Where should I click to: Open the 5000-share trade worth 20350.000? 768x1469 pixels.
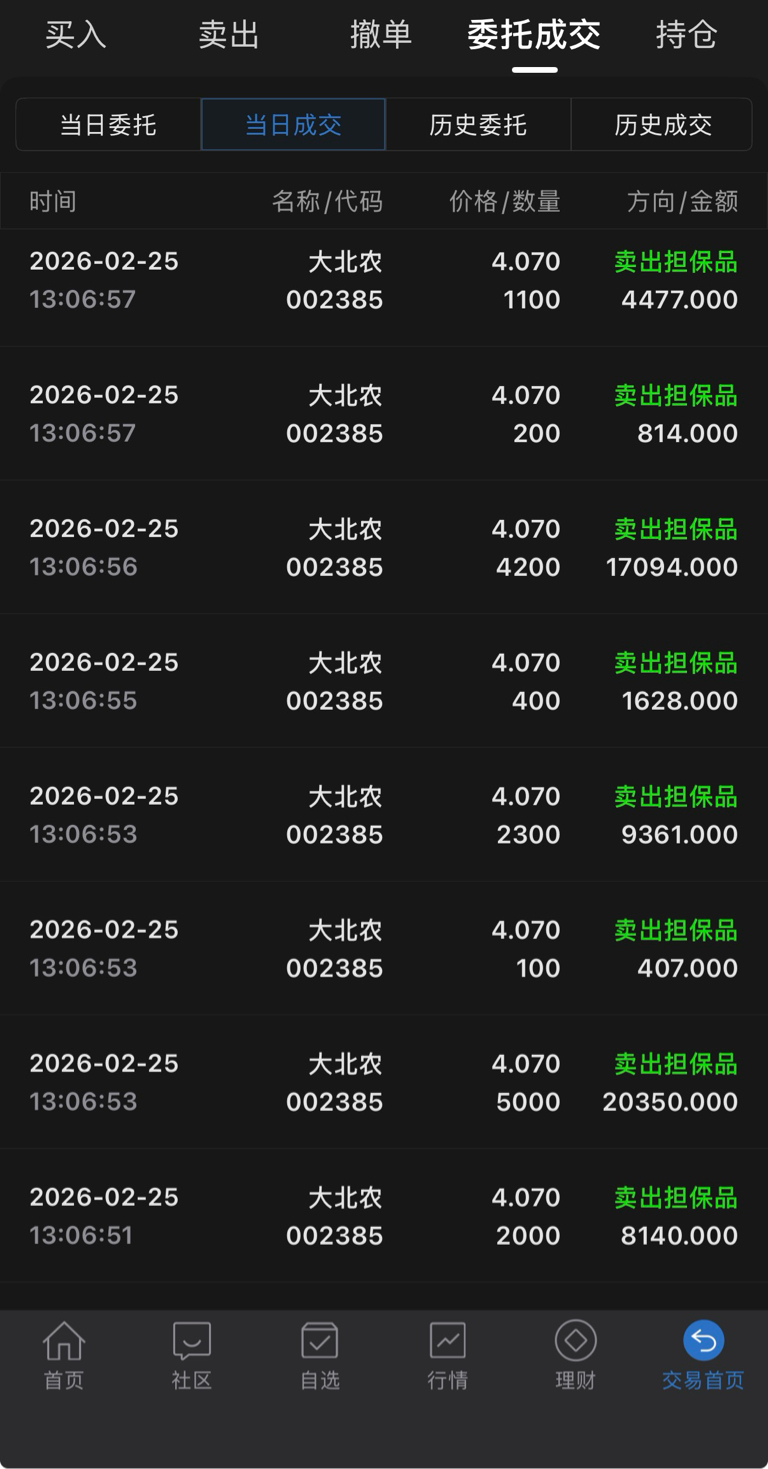point(384,1082)
